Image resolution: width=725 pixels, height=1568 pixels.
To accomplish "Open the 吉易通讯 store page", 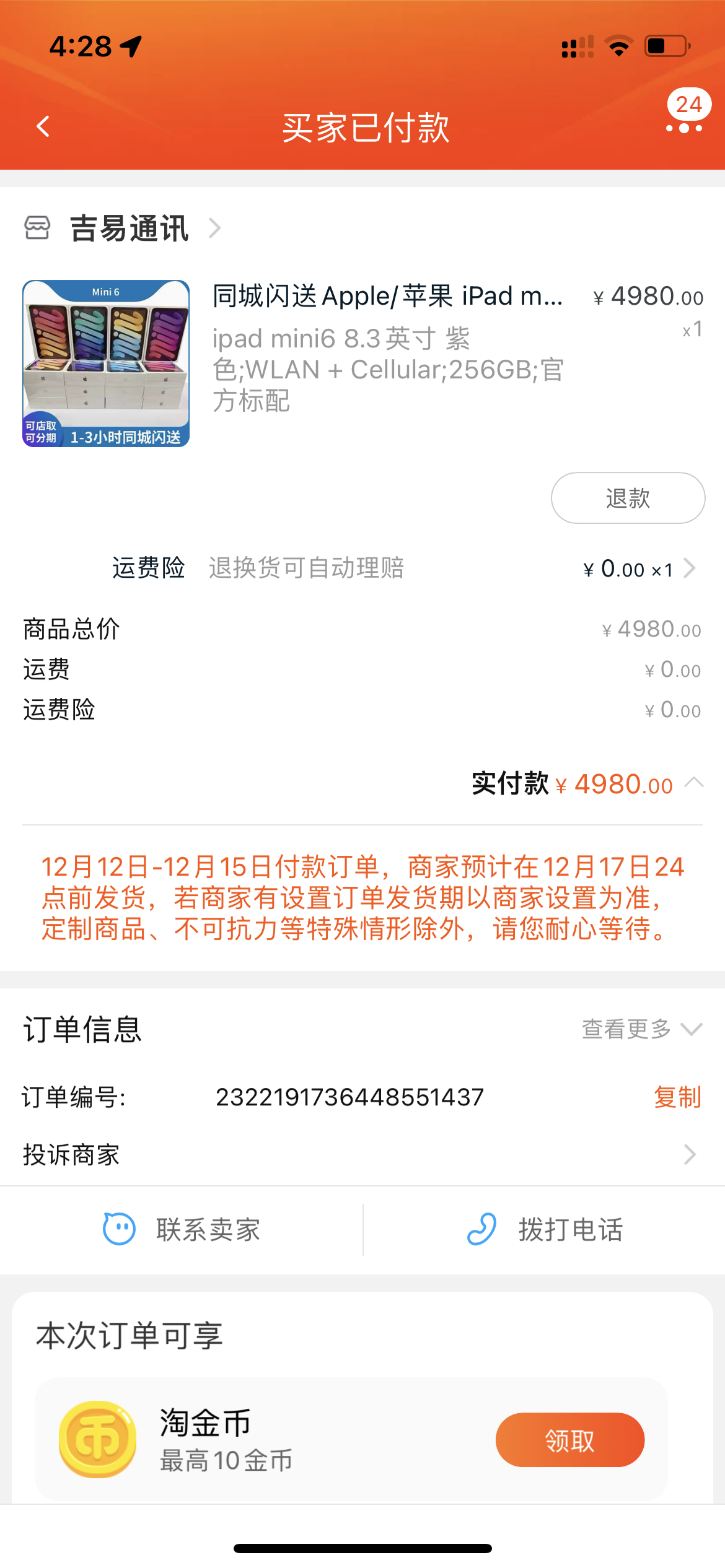I will pyautogui.click(x=129, y=228).
